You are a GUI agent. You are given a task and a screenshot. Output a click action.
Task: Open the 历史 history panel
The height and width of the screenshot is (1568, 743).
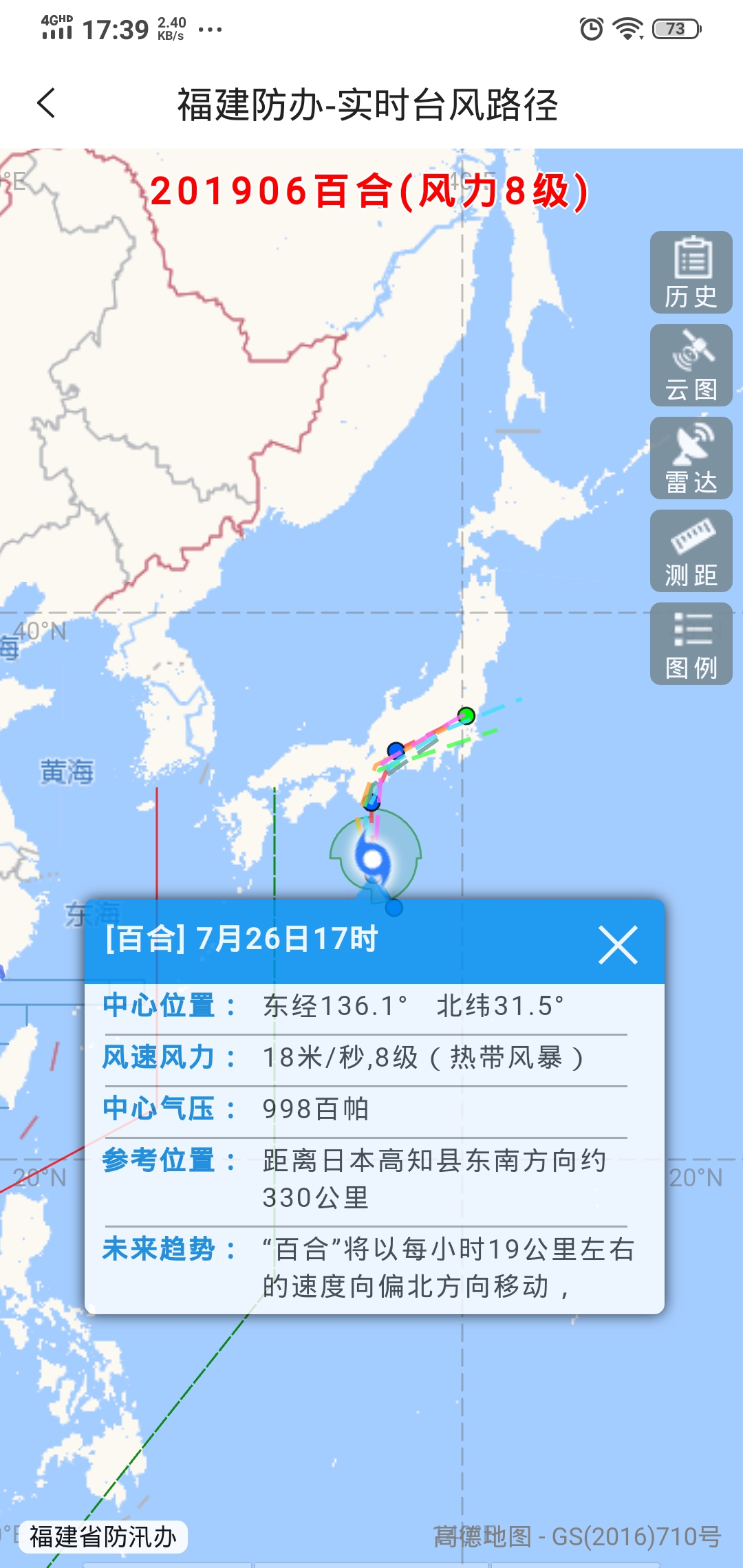[691, 272]
